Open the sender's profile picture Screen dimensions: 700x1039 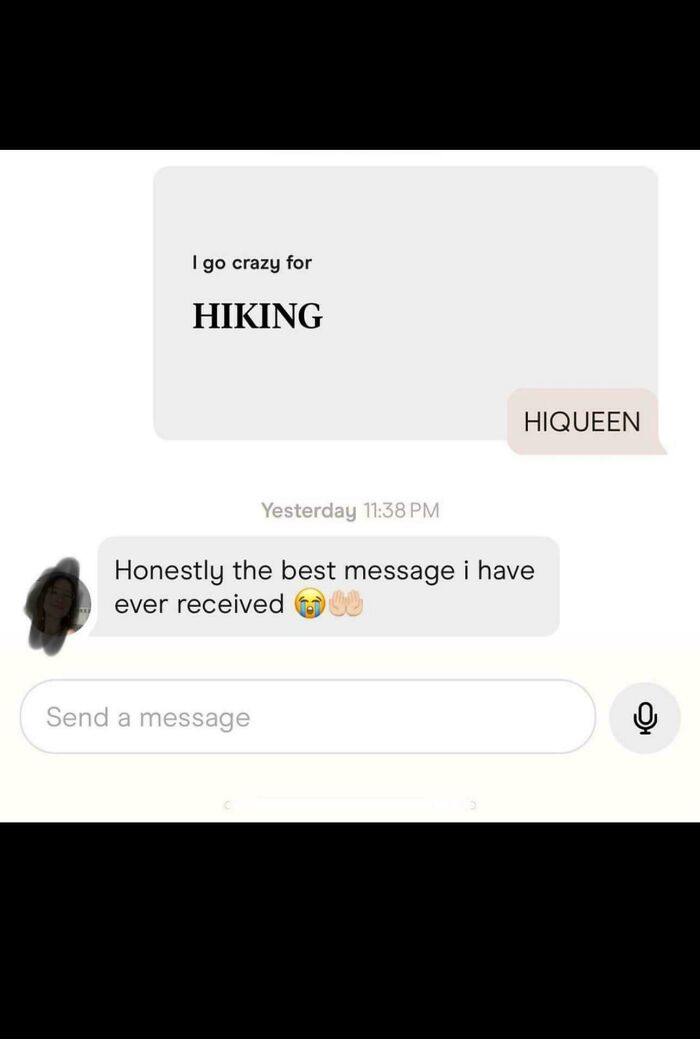(58, 605)
